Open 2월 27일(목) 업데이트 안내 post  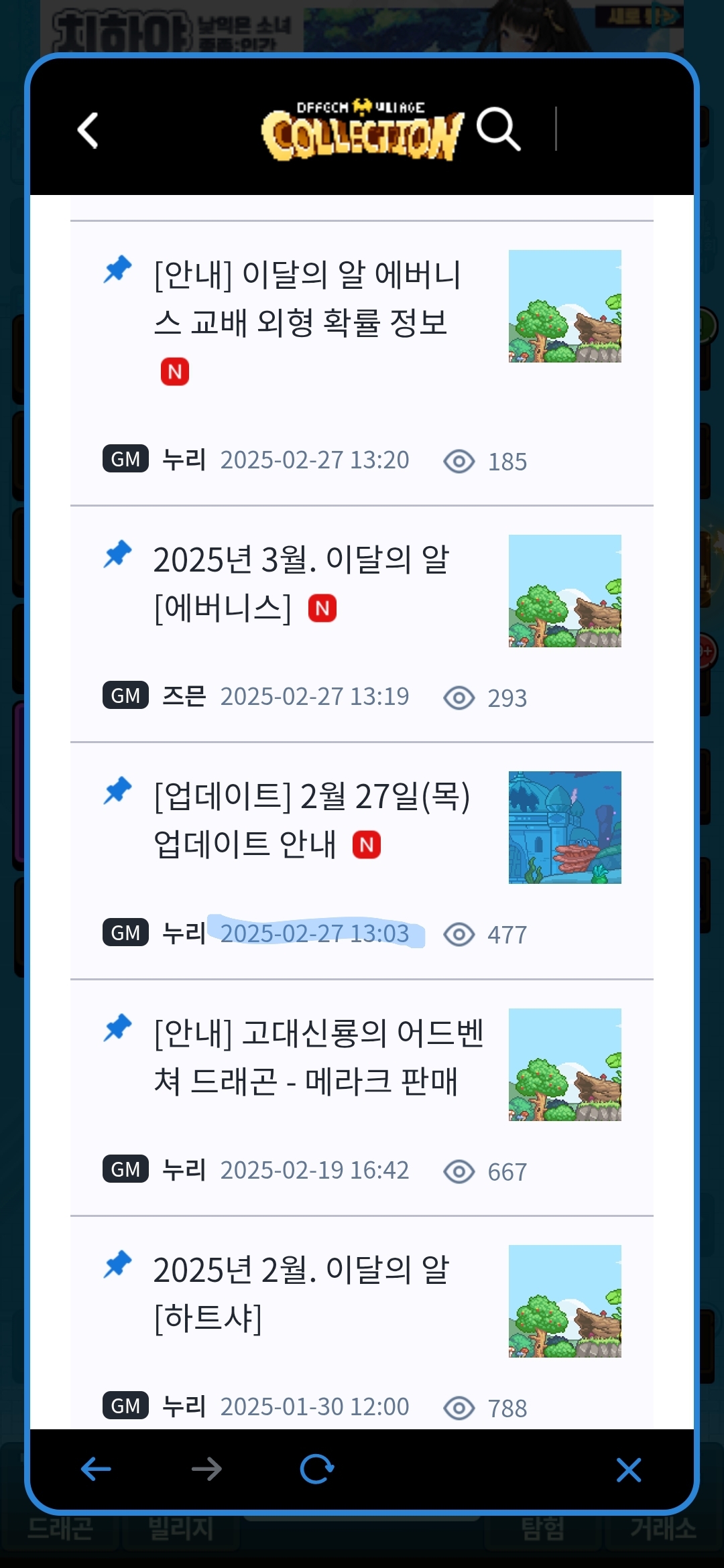tap(312, 820)
